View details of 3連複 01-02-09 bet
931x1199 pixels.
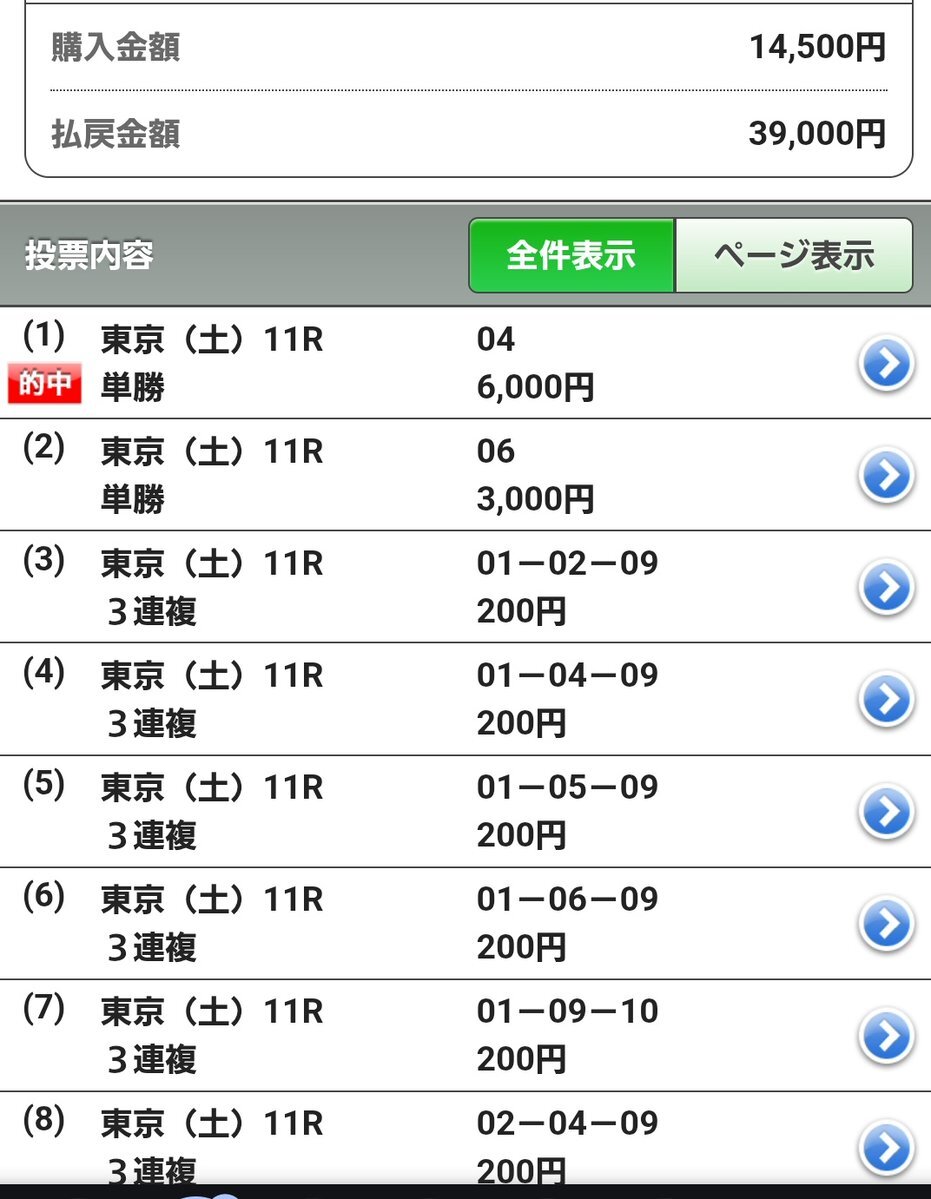(x=886, y=587)
